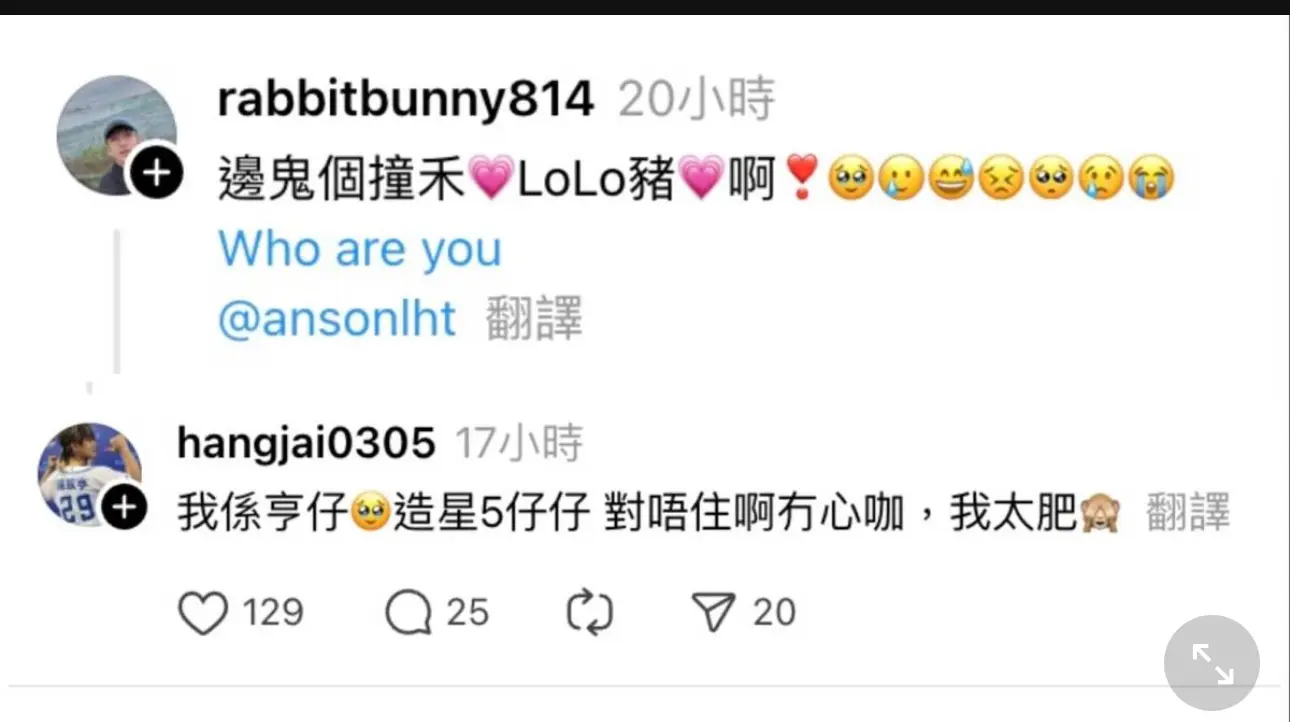Open the hangjai0305 username profile
Screen dimensions: 1290x722
click(x=306, y=442)
